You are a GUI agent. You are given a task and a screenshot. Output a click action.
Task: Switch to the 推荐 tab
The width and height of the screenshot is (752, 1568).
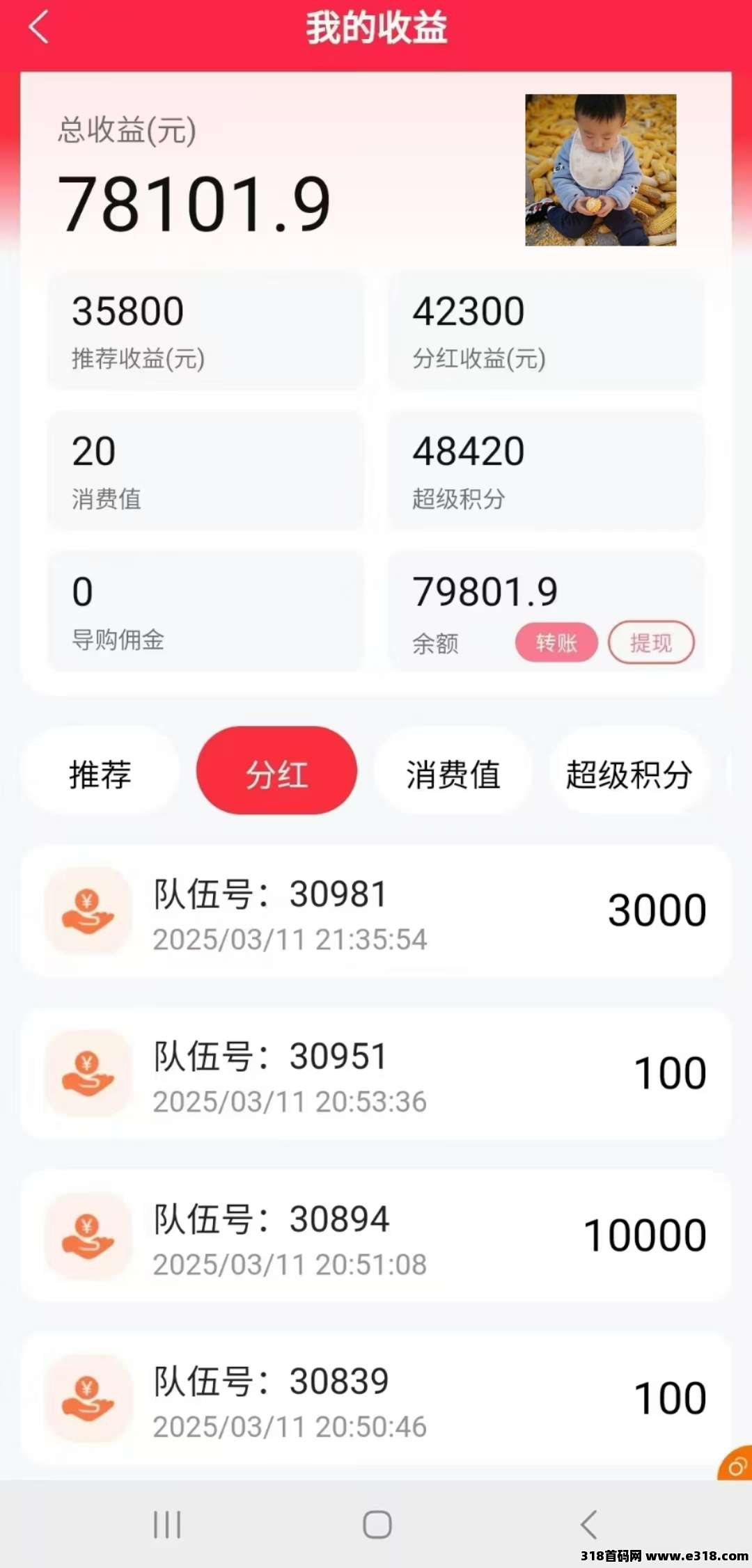tap(100, 773)
